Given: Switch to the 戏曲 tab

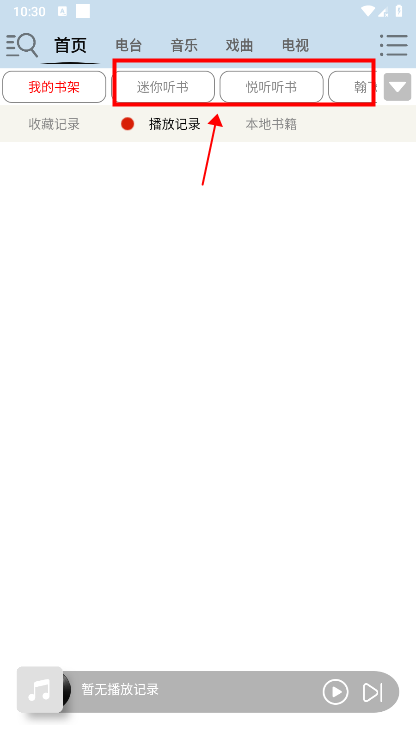Looking at the screenshot, I should (239, 45).
